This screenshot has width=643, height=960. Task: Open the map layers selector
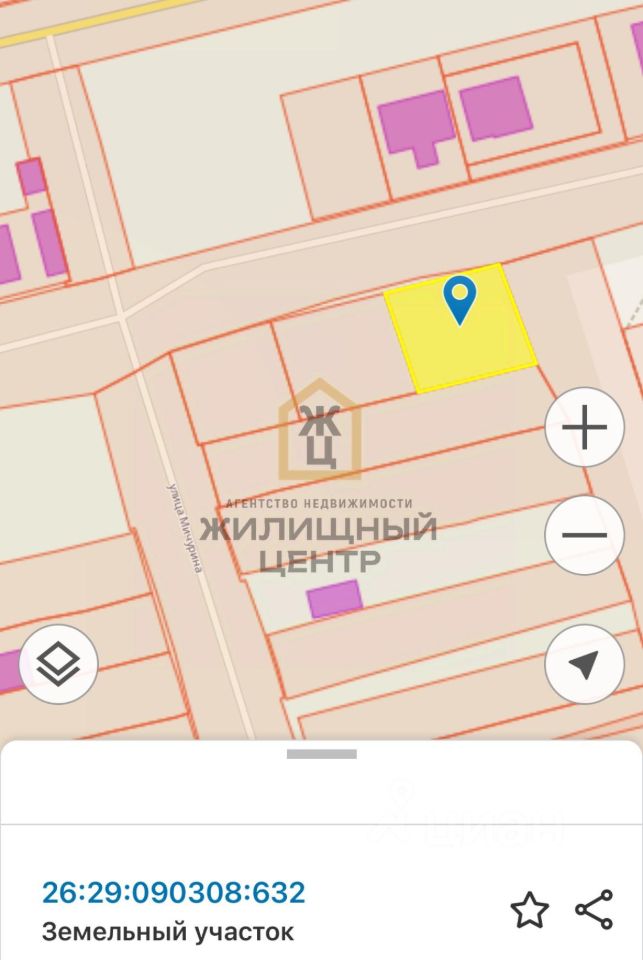pyautogui.click(x=59, y=662)
